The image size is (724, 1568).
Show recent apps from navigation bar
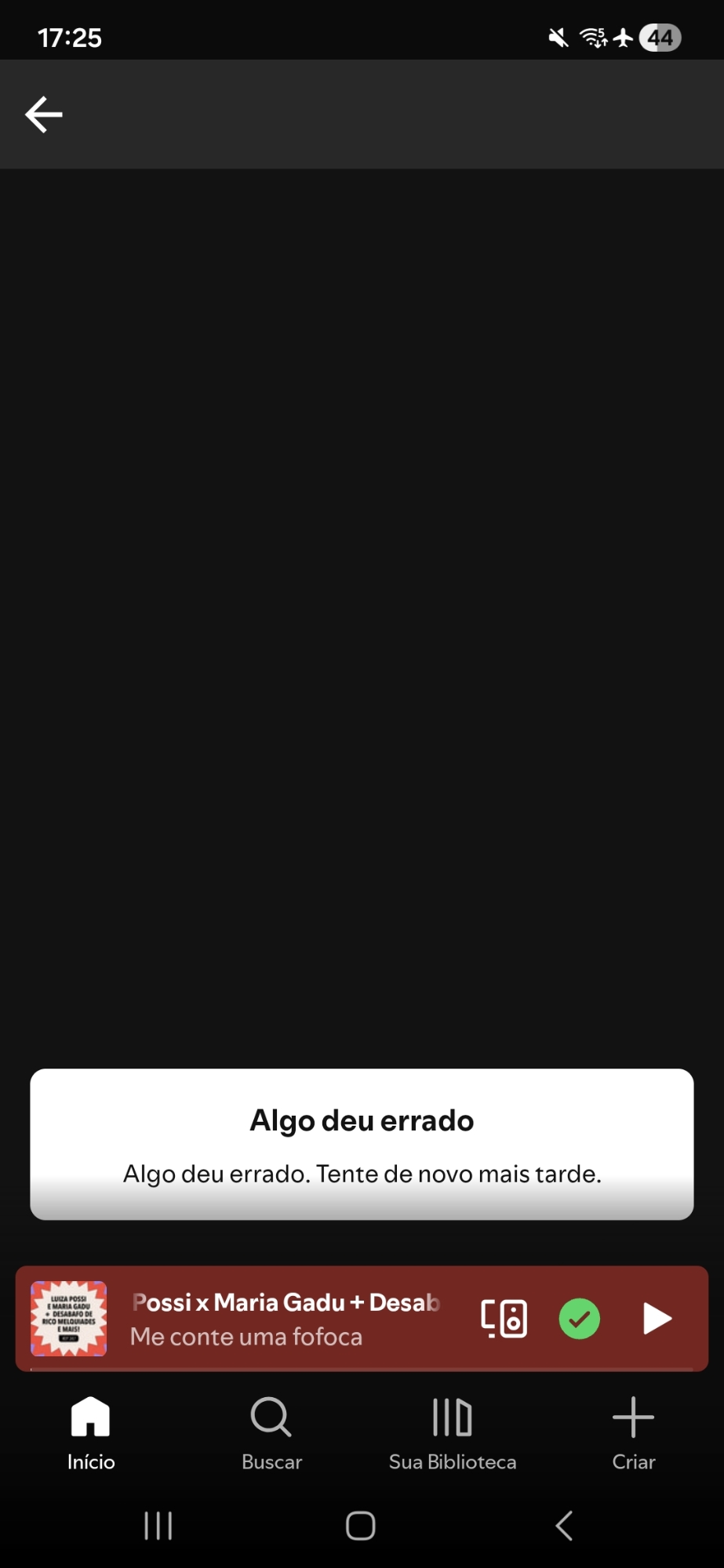tap(158, 1526)
